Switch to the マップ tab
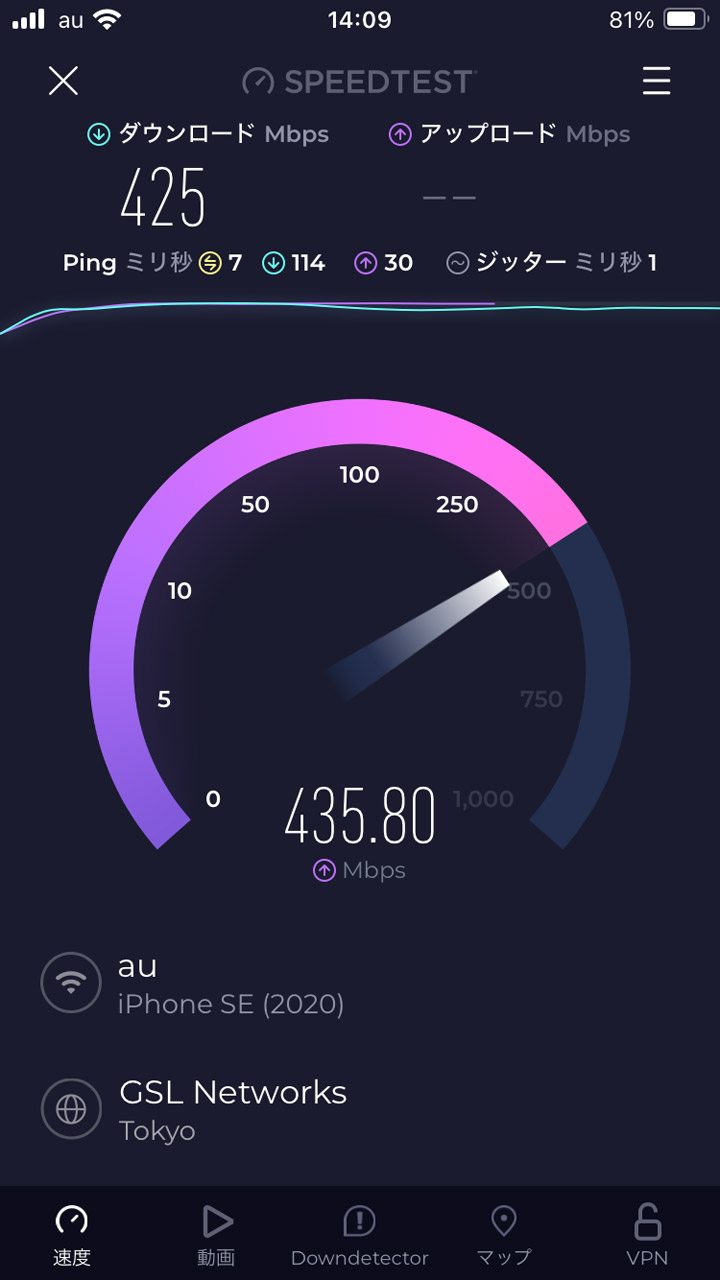Viewport: 720px width, 1280px height. click(x=503, y=1235)
